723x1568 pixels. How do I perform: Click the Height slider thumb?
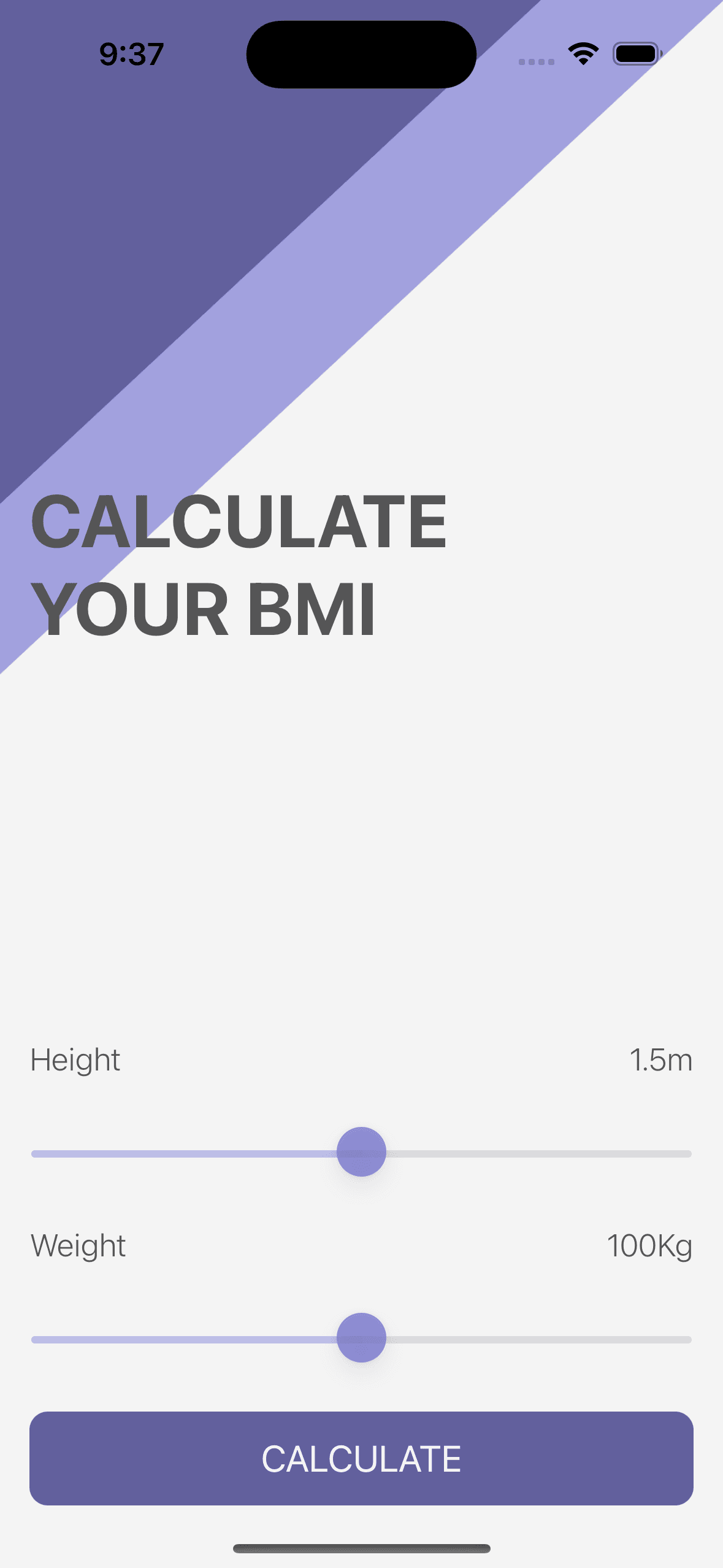pyautogui.click(x=362, y=1153)
